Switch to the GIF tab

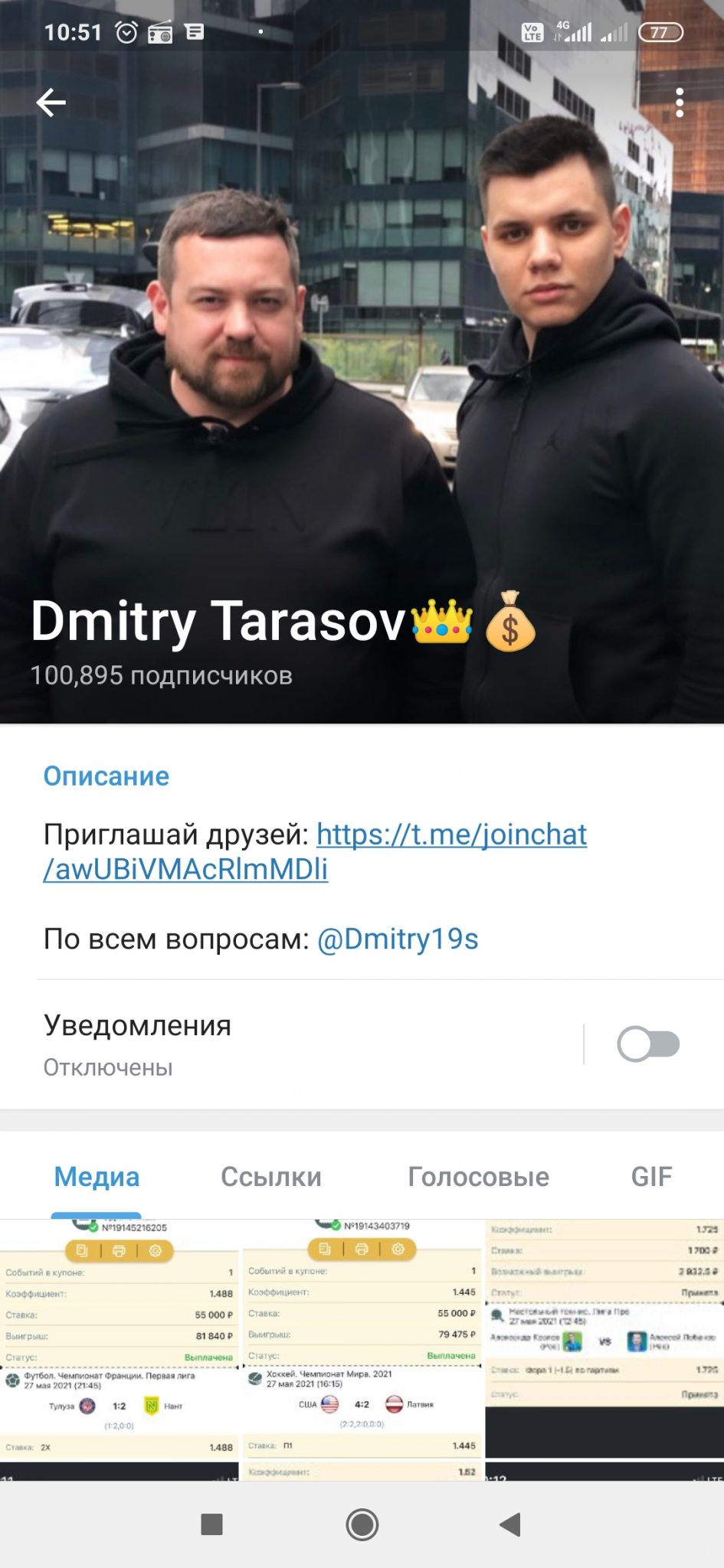[x=651, y=1177]
